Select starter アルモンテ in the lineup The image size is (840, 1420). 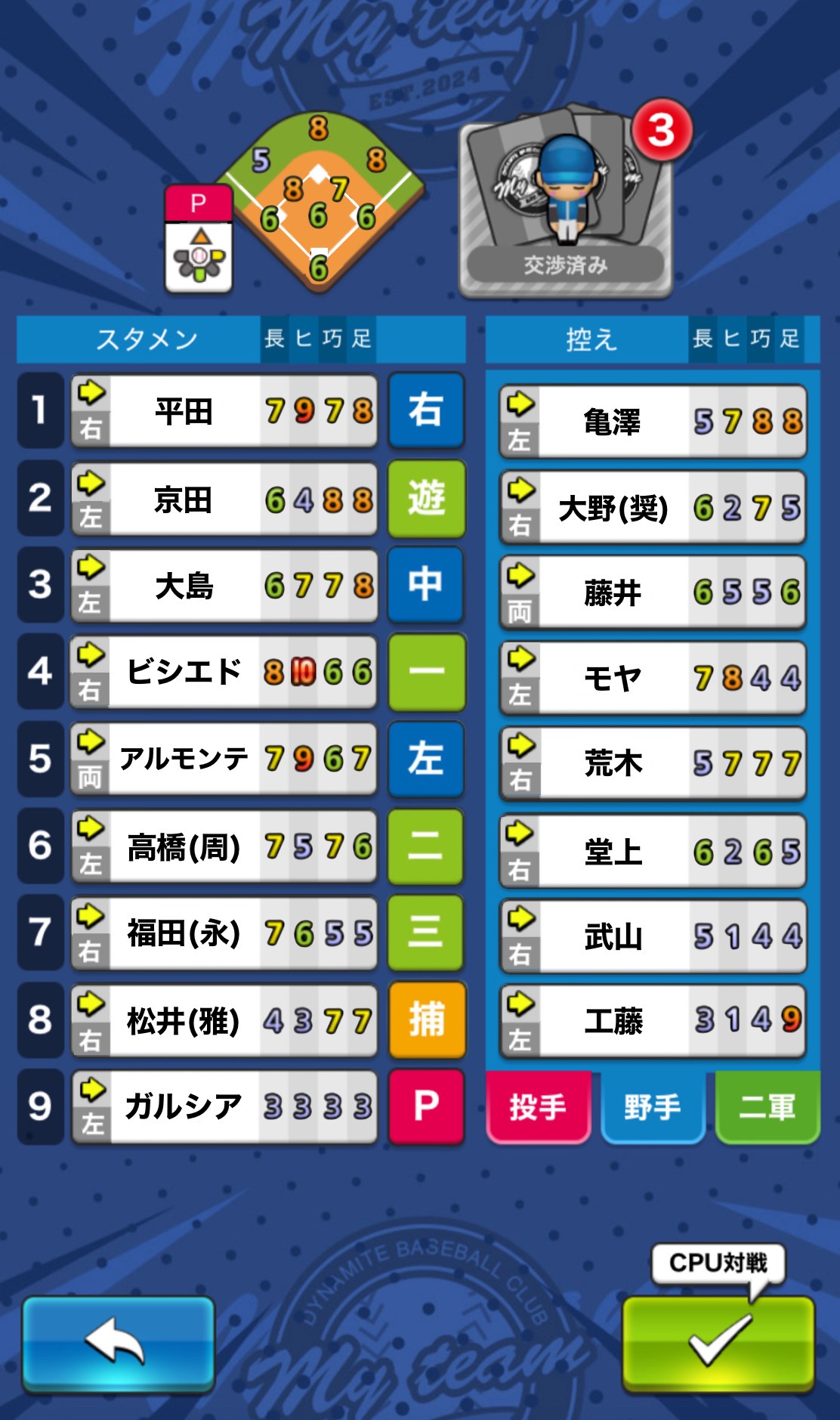[224, 758]
